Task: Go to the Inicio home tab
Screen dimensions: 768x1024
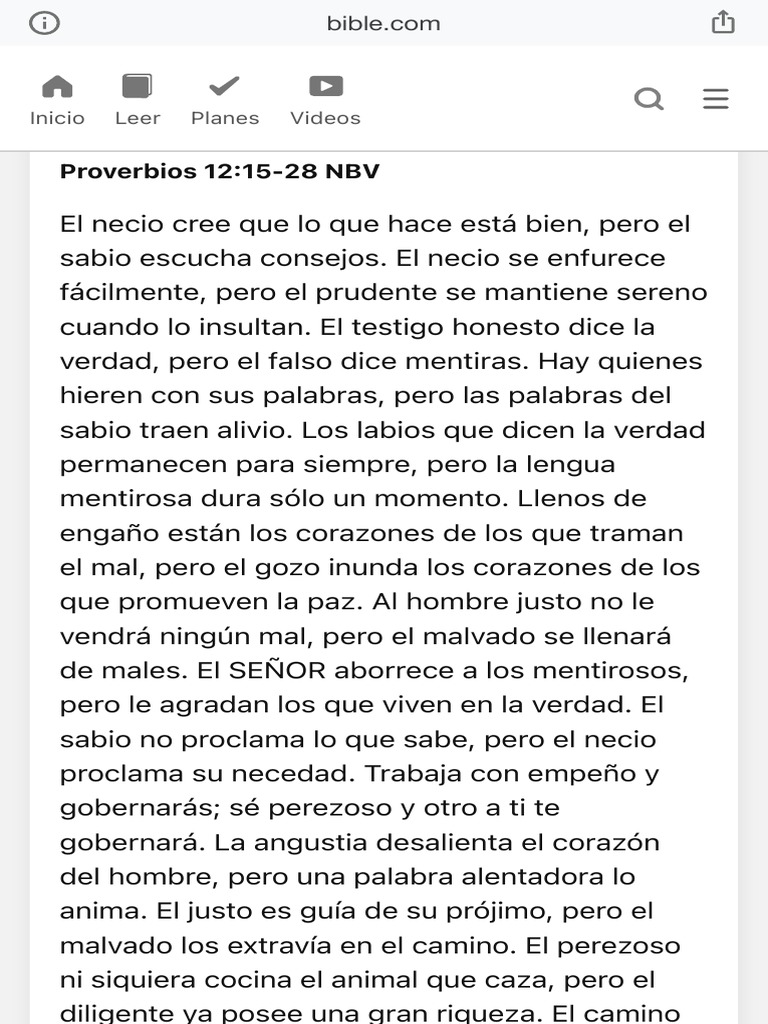Action: 57,100
